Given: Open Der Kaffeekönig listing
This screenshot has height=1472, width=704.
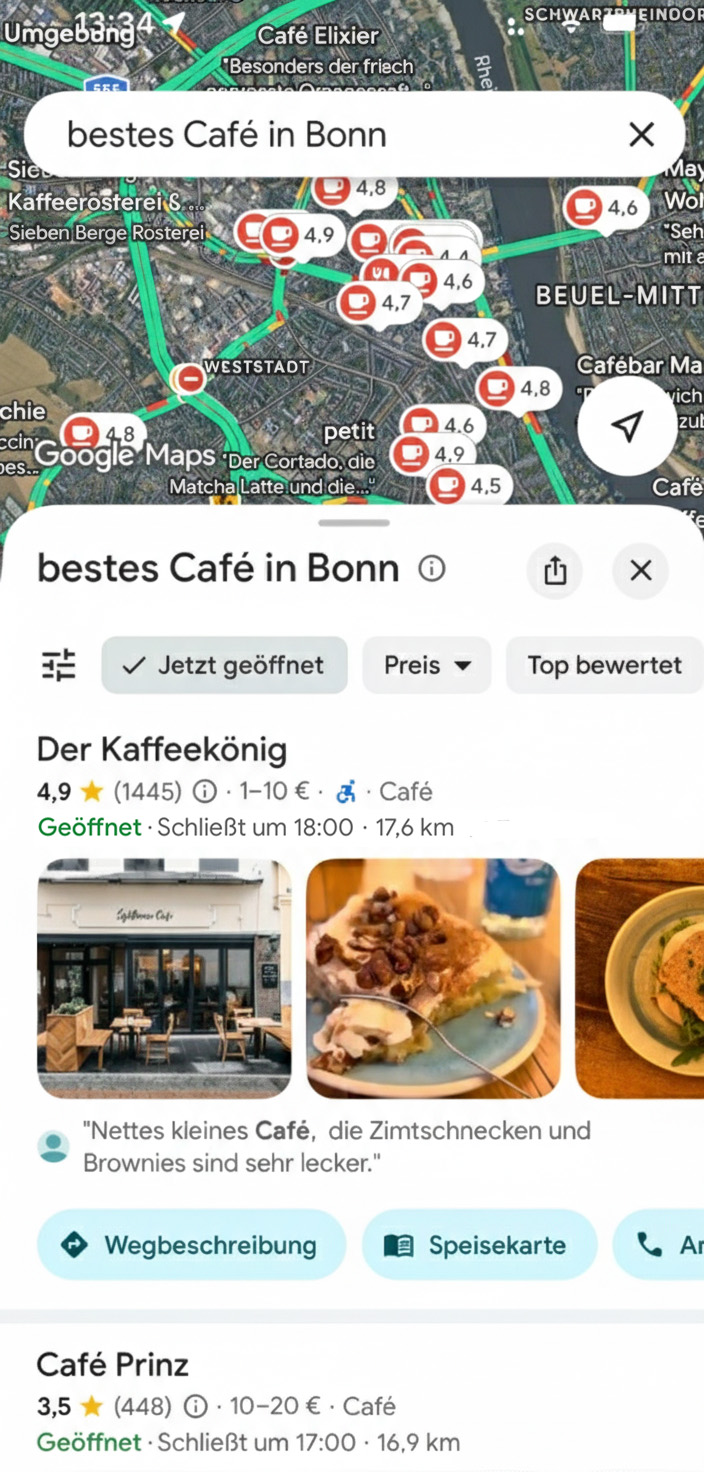Looking at the screenshot, I should click(x=162, y=749).
